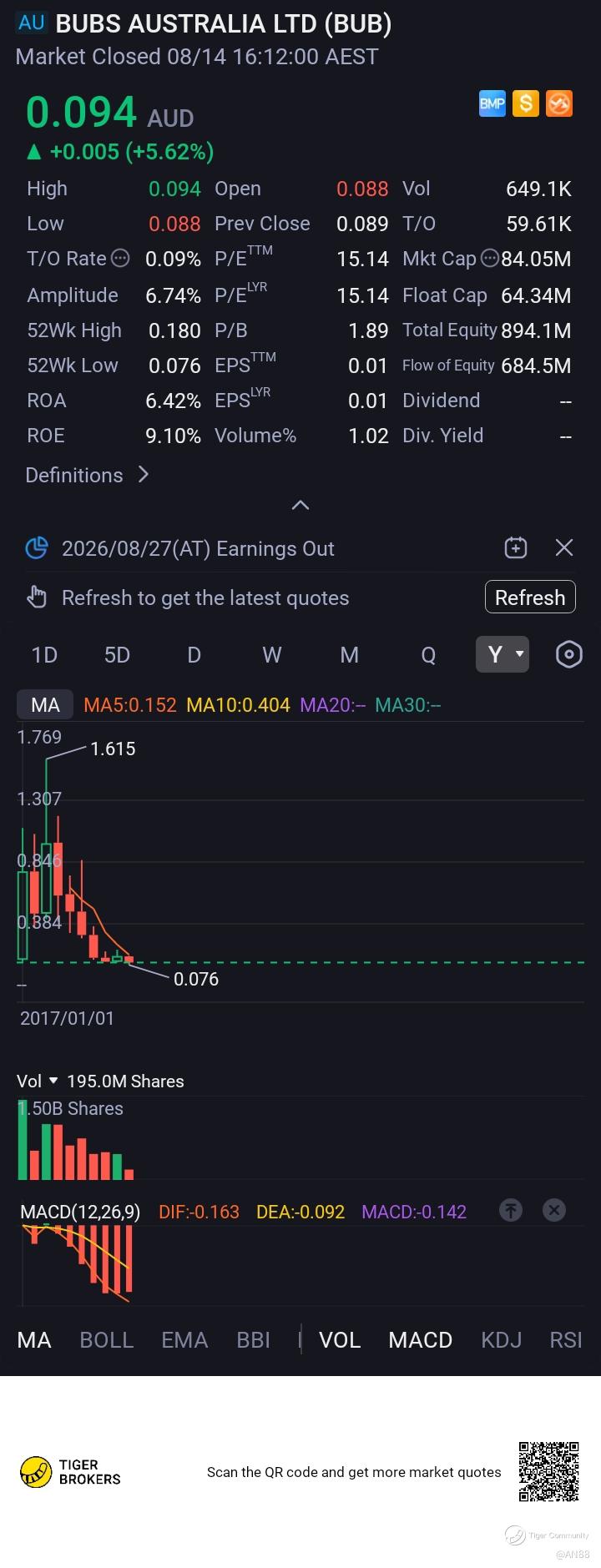Add earnings date to calendar
This screenshot has height=1568, width=601.
click(x=516, y=547)
